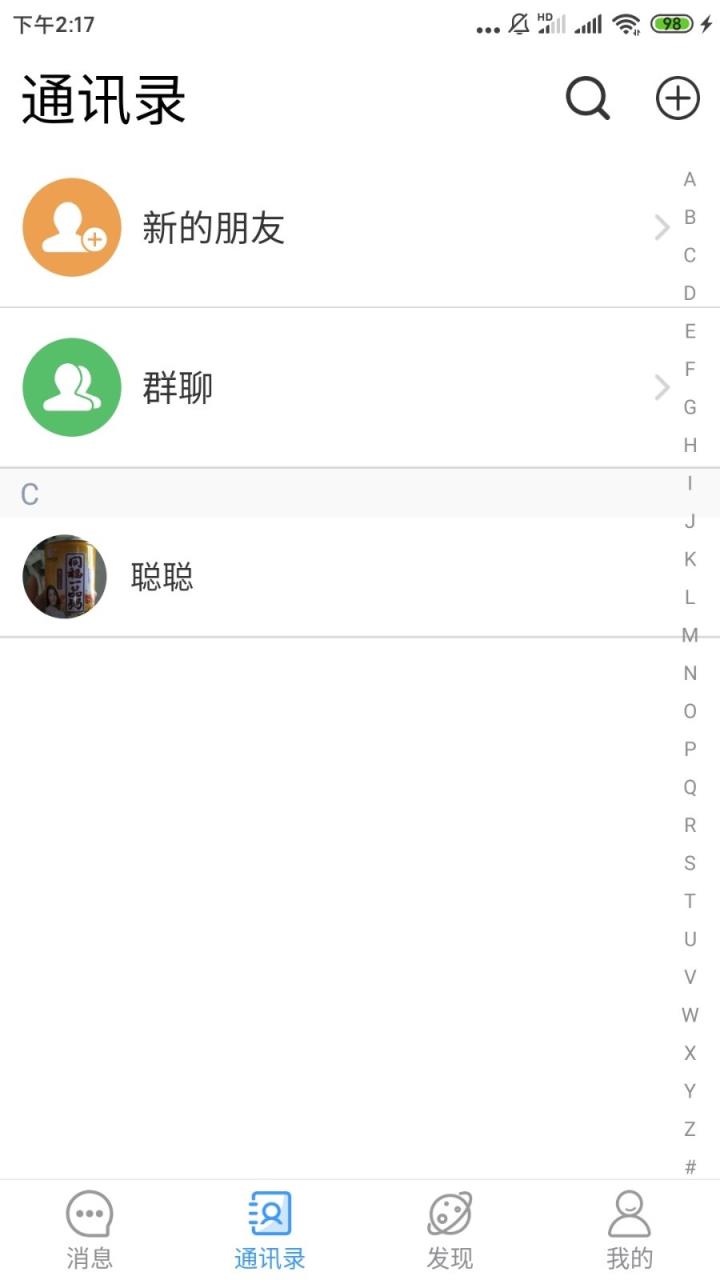Tap the plus icon to add a contact

677,98
